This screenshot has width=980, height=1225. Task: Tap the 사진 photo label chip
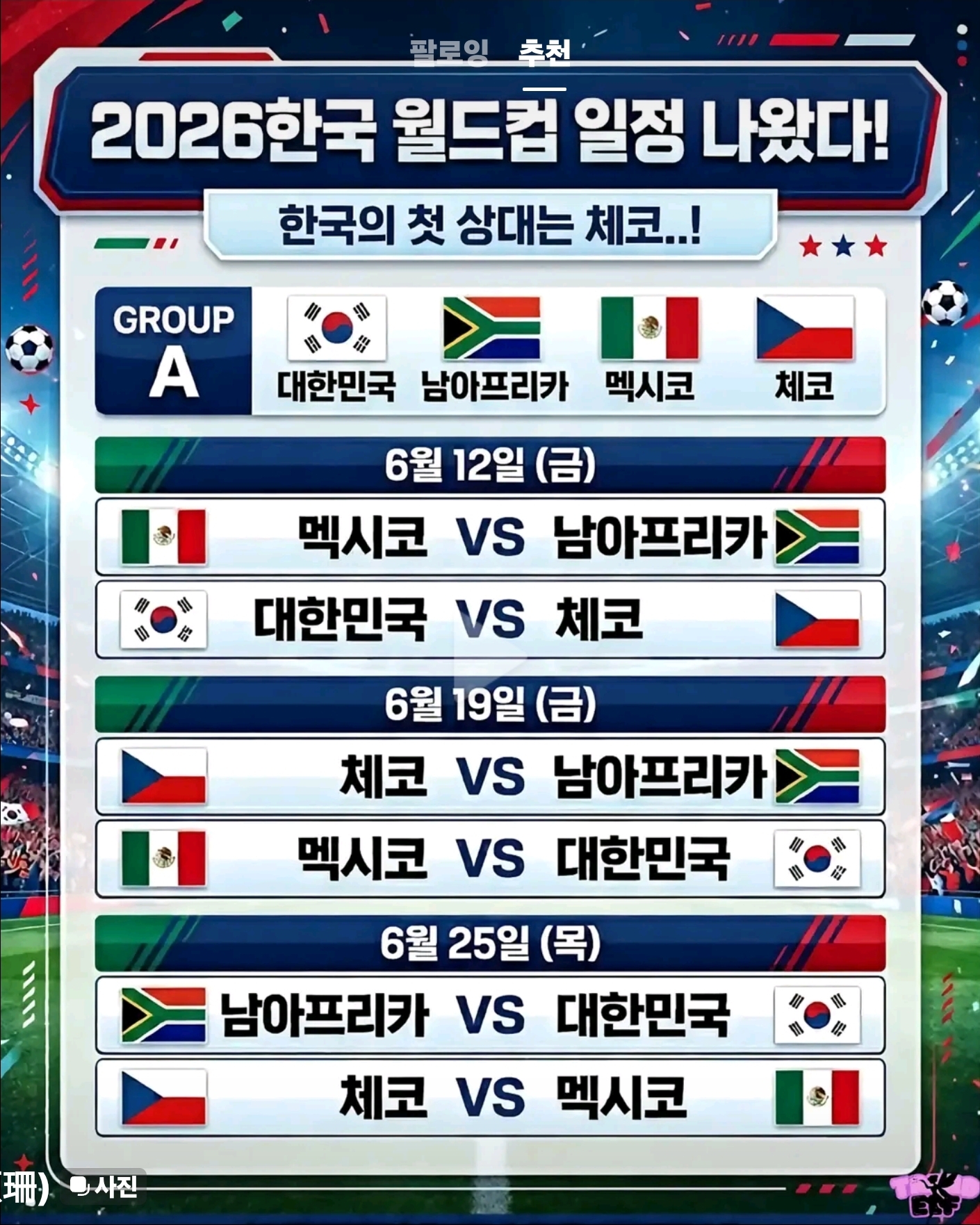(106, 1185)
